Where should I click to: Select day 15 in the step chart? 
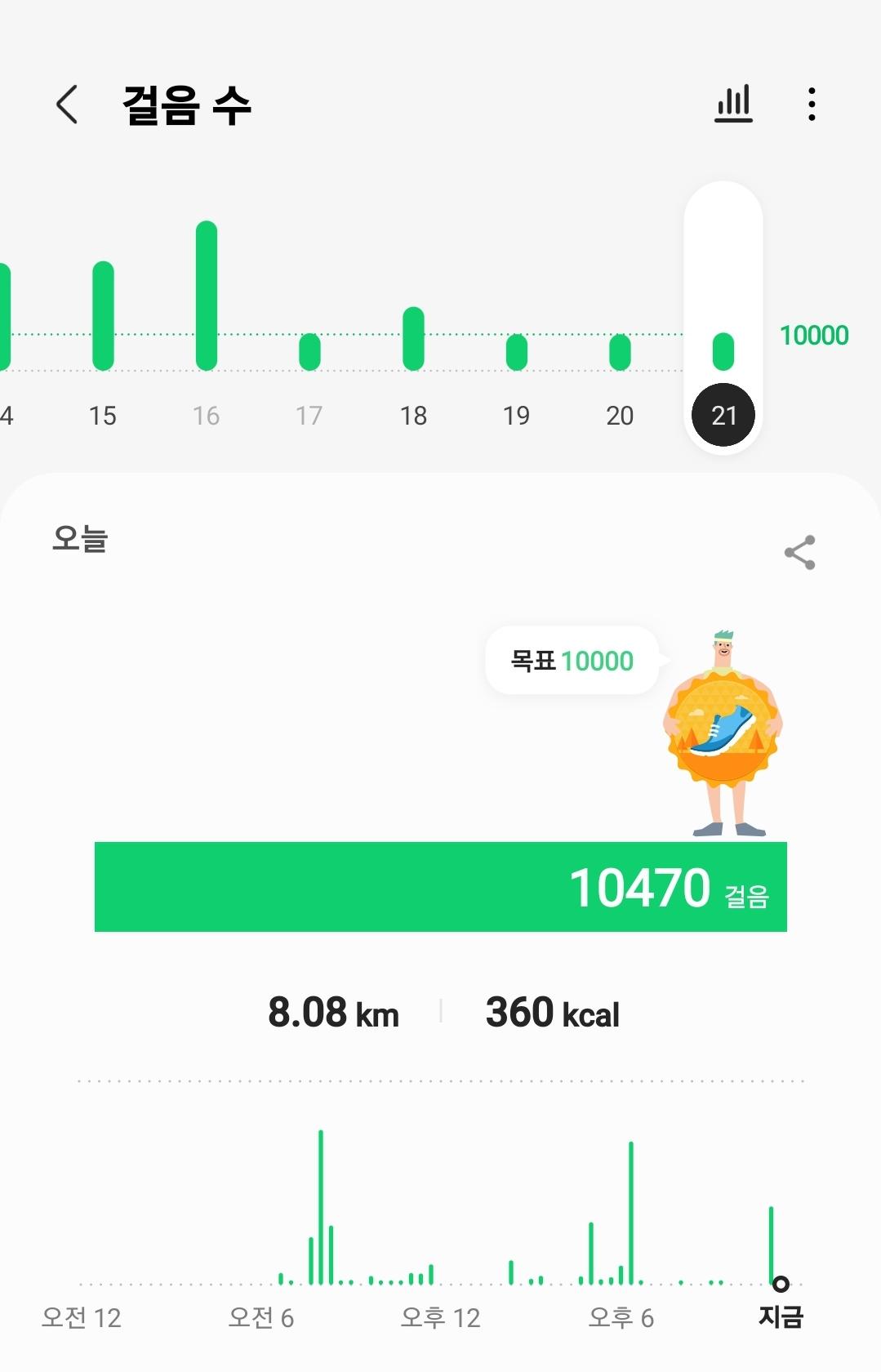tap(103, 415)
